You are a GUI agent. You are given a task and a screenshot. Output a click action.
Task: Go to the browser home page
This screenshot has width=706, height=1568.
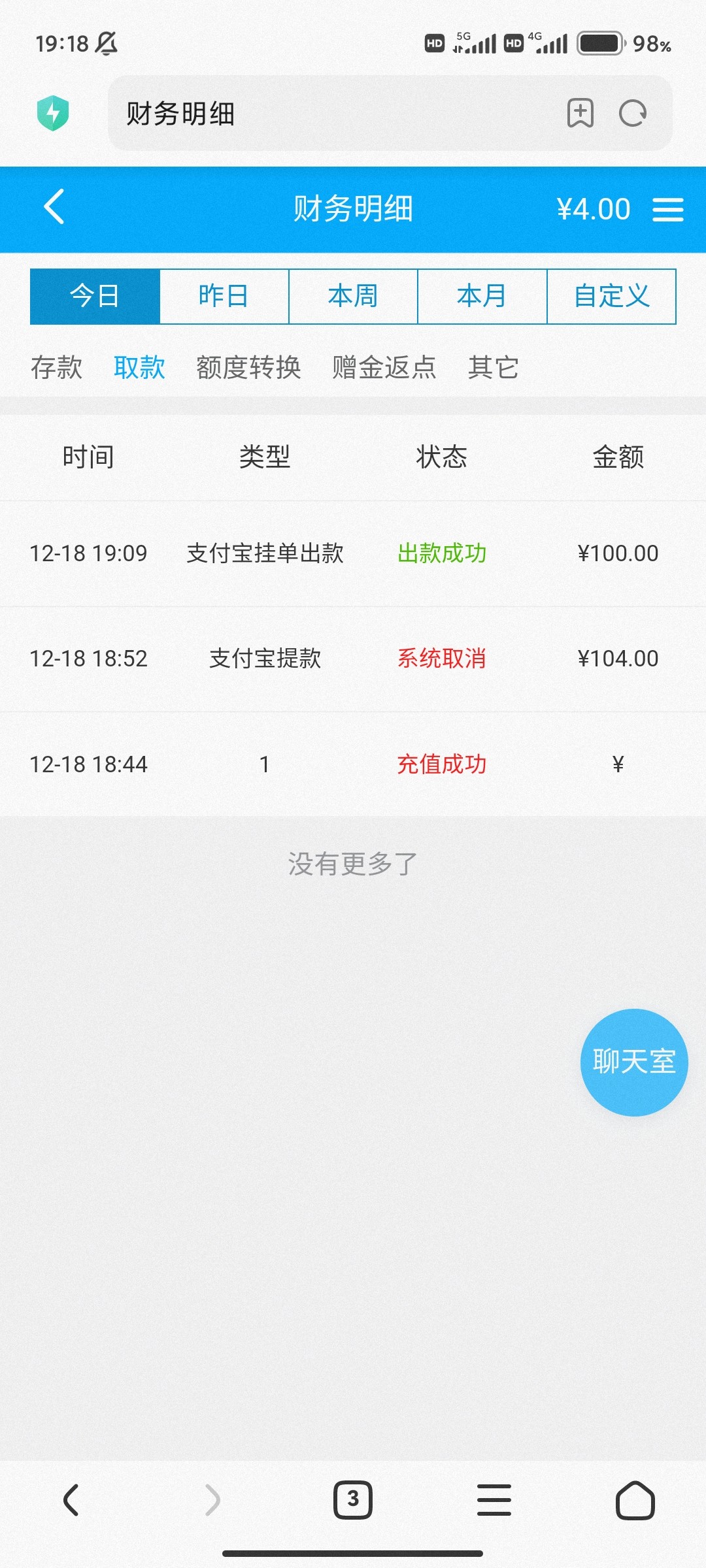[635, 1499]
